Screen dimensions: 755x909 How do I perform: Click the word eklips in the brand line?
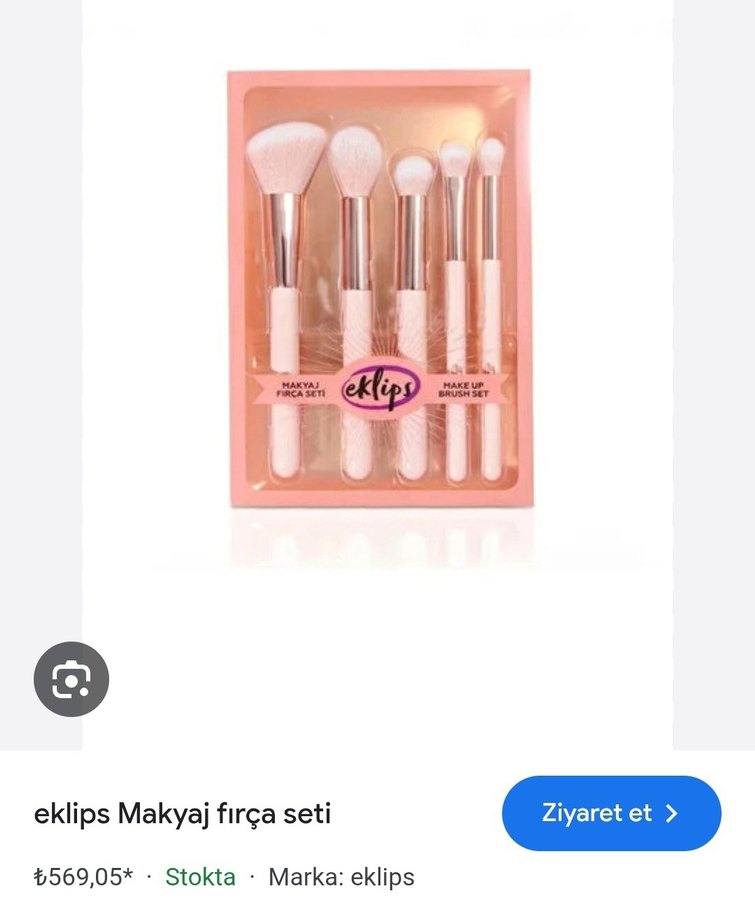(385, 876)
